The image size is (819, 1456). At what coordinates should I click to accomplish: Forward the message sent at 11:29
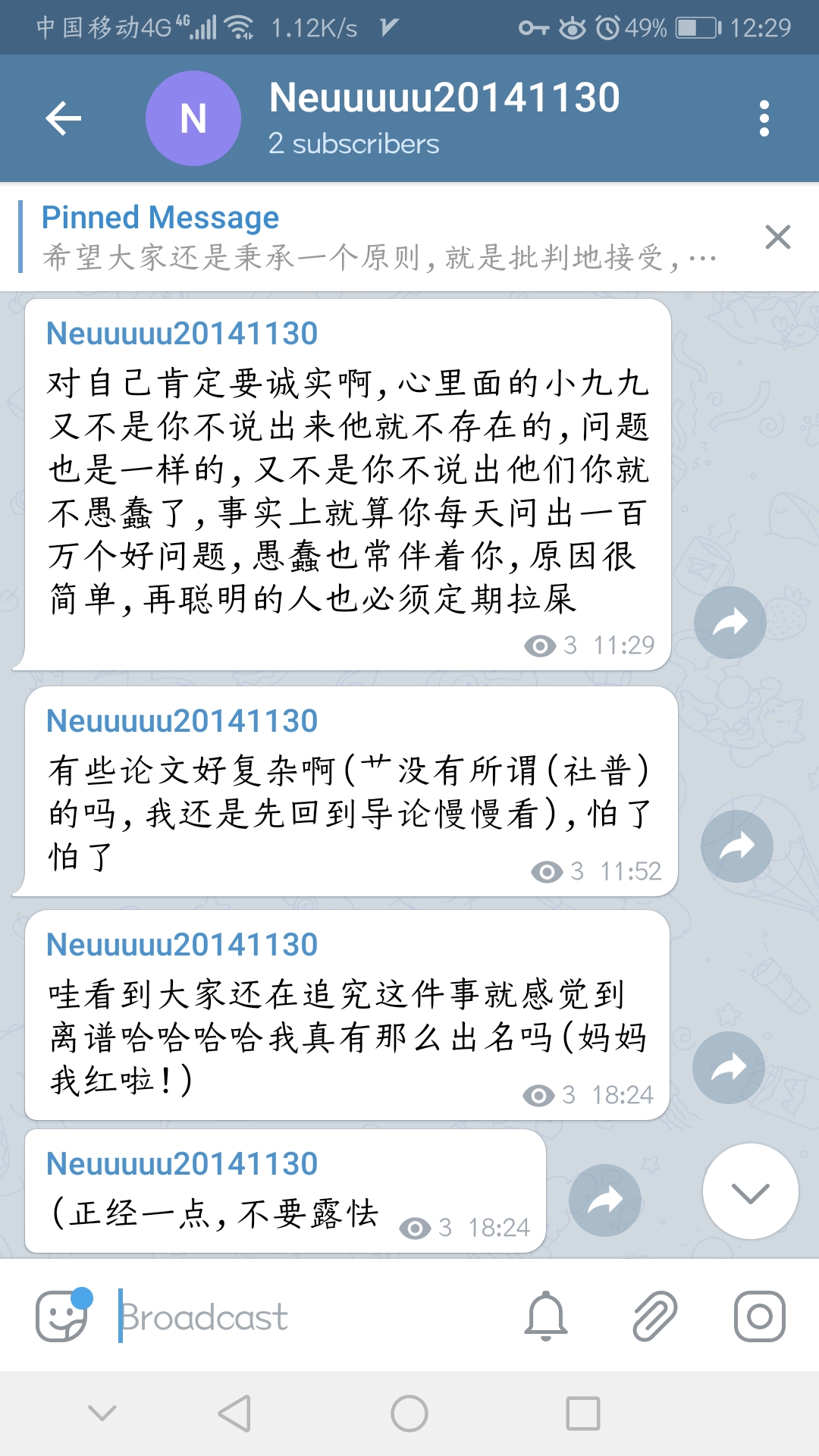730,623
